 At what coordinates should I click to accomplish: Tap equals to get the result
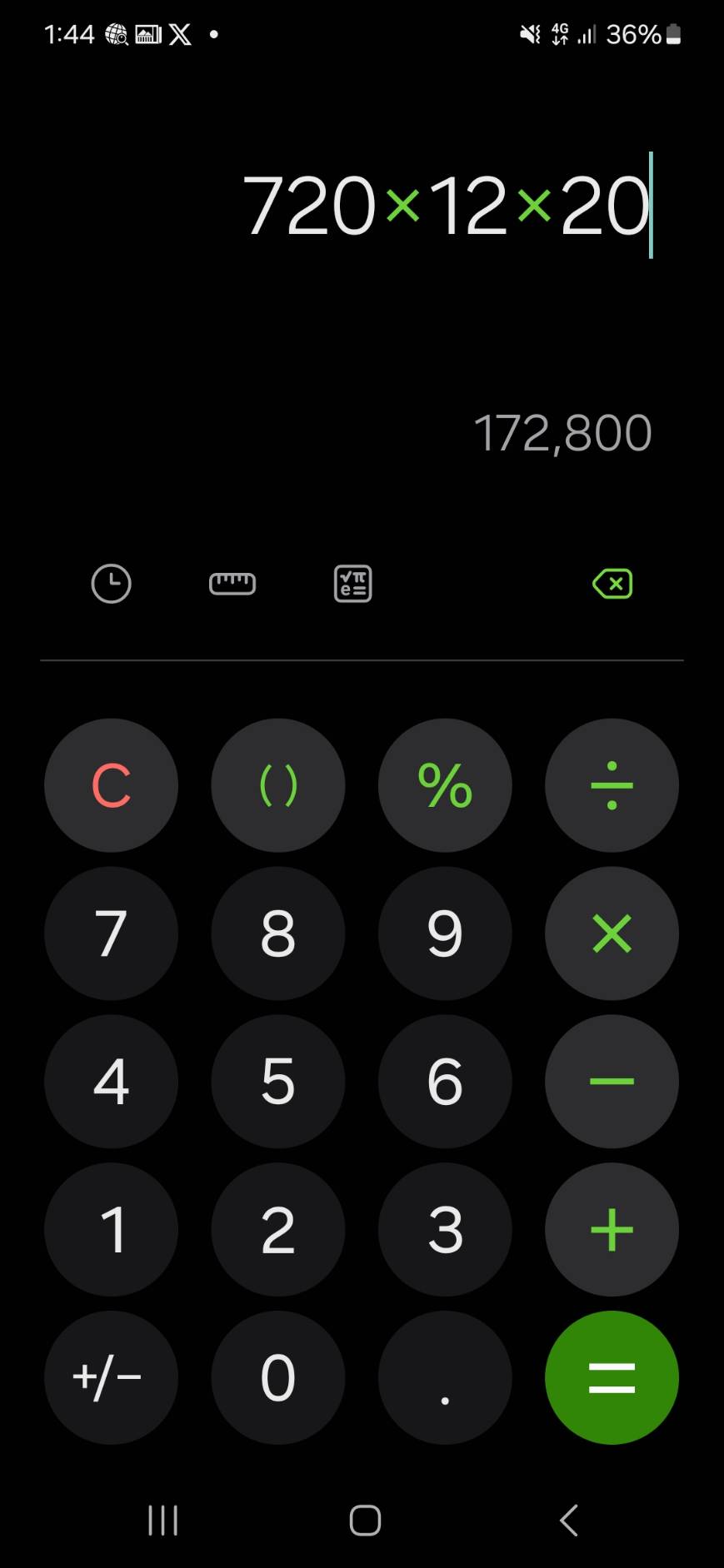612,1377
